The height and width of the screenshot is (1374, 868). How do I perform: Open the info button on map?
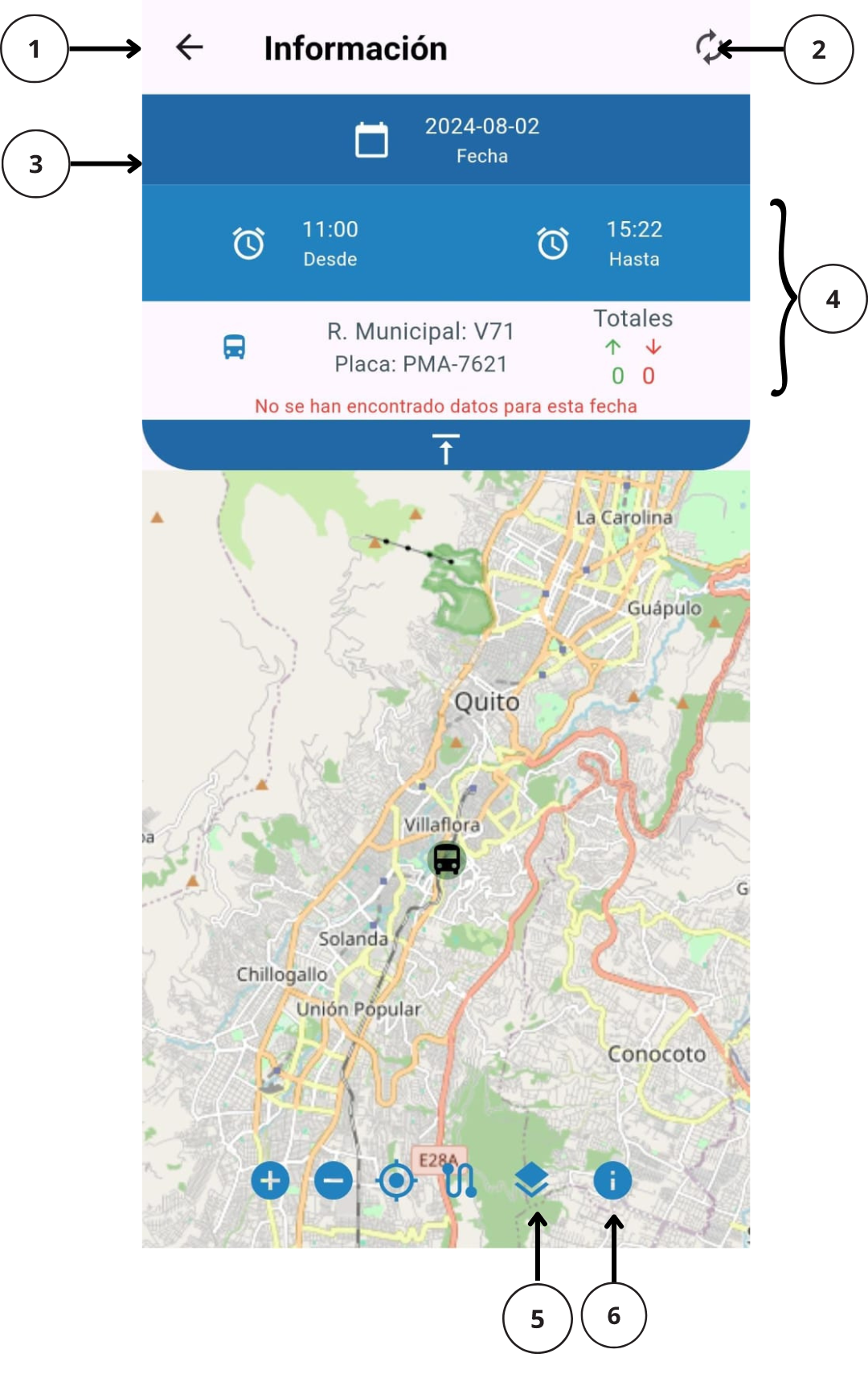pyautogui.click(x=612, y=1180)
